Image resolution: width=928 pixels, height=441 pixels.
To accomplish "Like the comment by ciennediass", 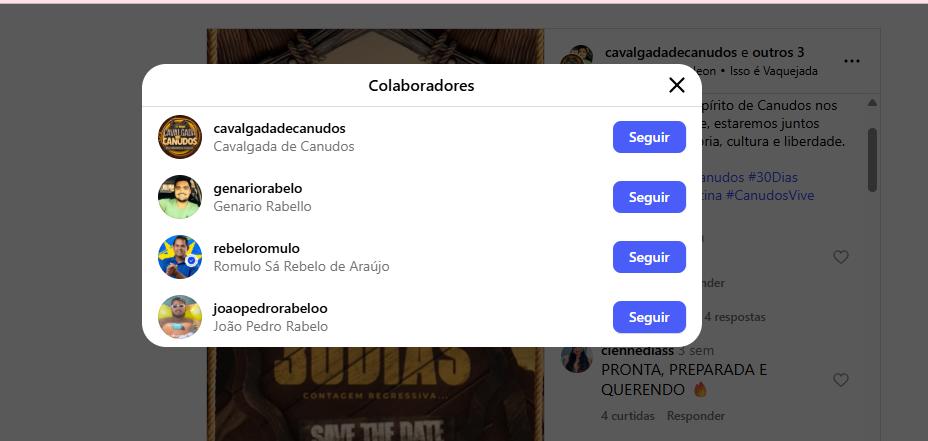I will coord(841,380).
